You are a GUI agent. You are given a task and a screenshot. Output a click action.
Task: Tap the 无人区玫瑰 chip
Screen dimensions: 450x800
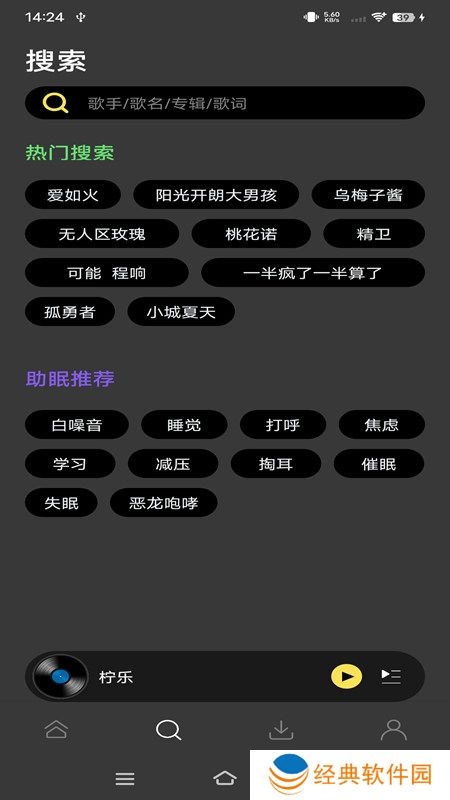click(x=102, y=234)
